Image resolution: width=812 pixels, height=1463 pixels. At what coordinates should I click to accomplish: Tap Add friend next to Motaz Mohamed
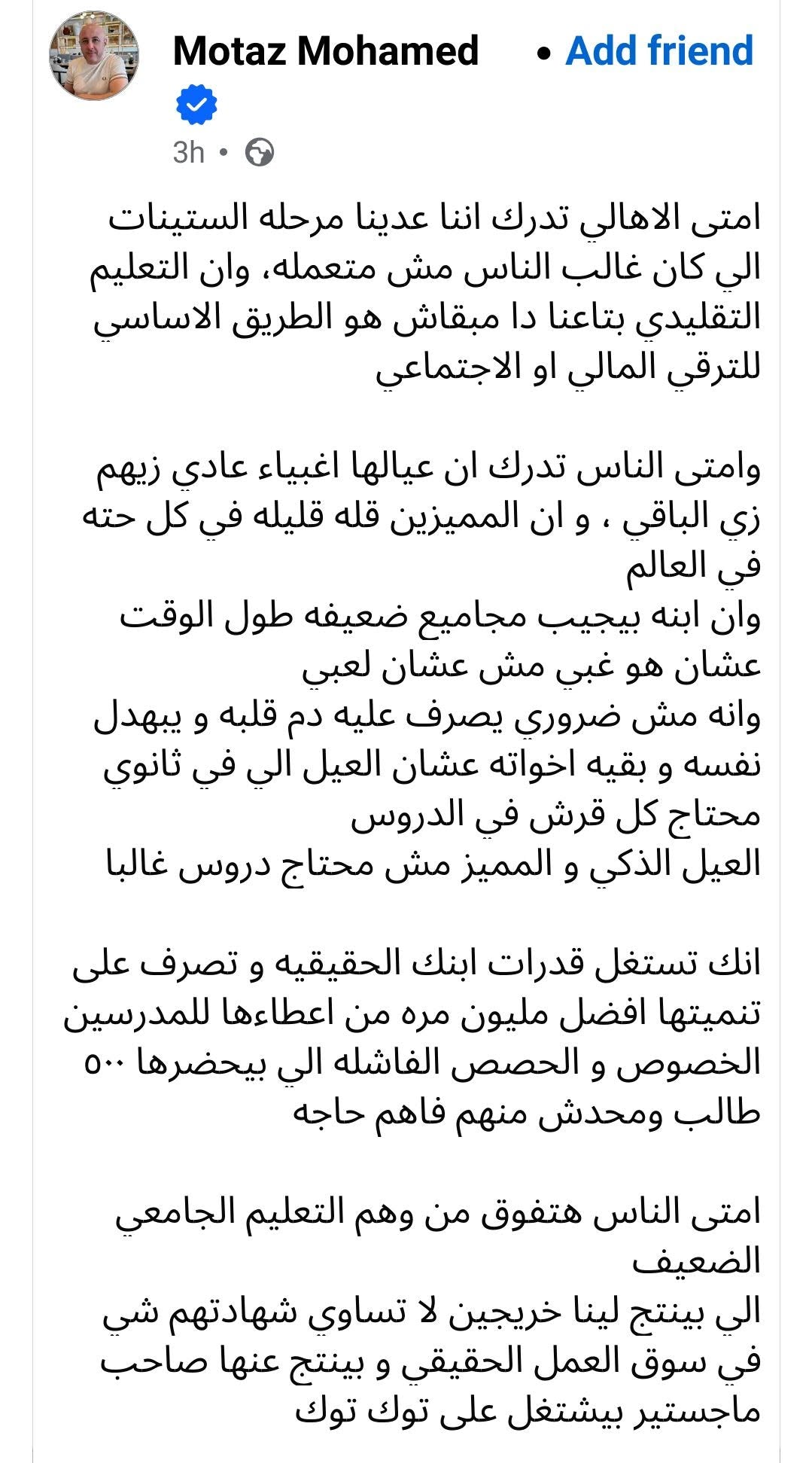coord(658,51)
